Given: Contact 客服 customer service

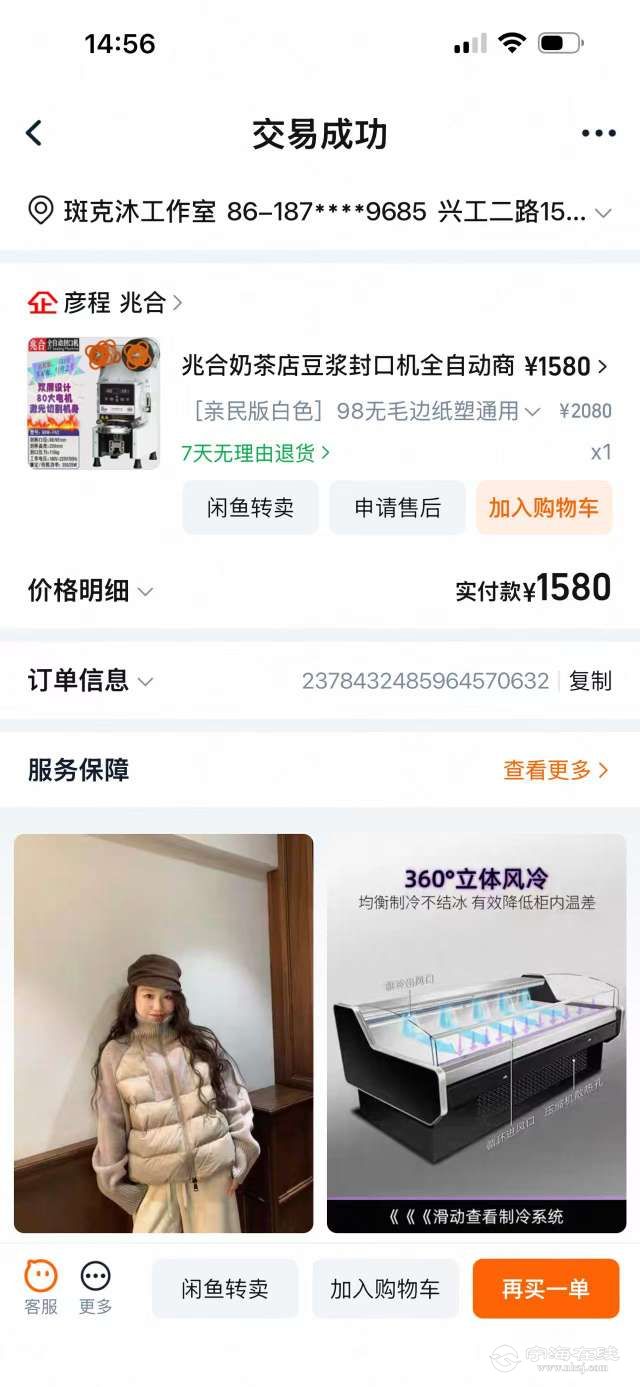Looking at the screenshot, I should 41,1287.
